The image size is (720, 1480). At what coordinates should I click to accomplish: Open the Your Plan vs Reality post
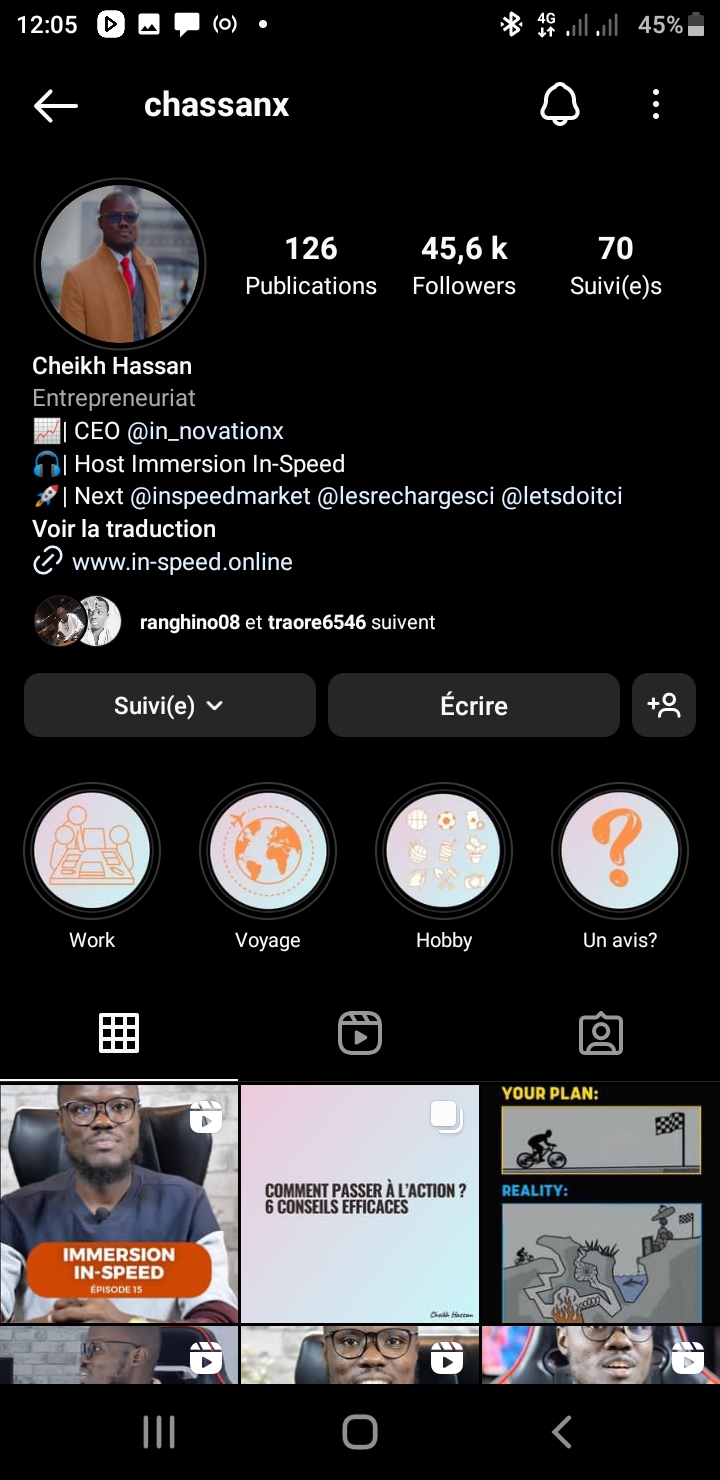(x=601, y=1203)
